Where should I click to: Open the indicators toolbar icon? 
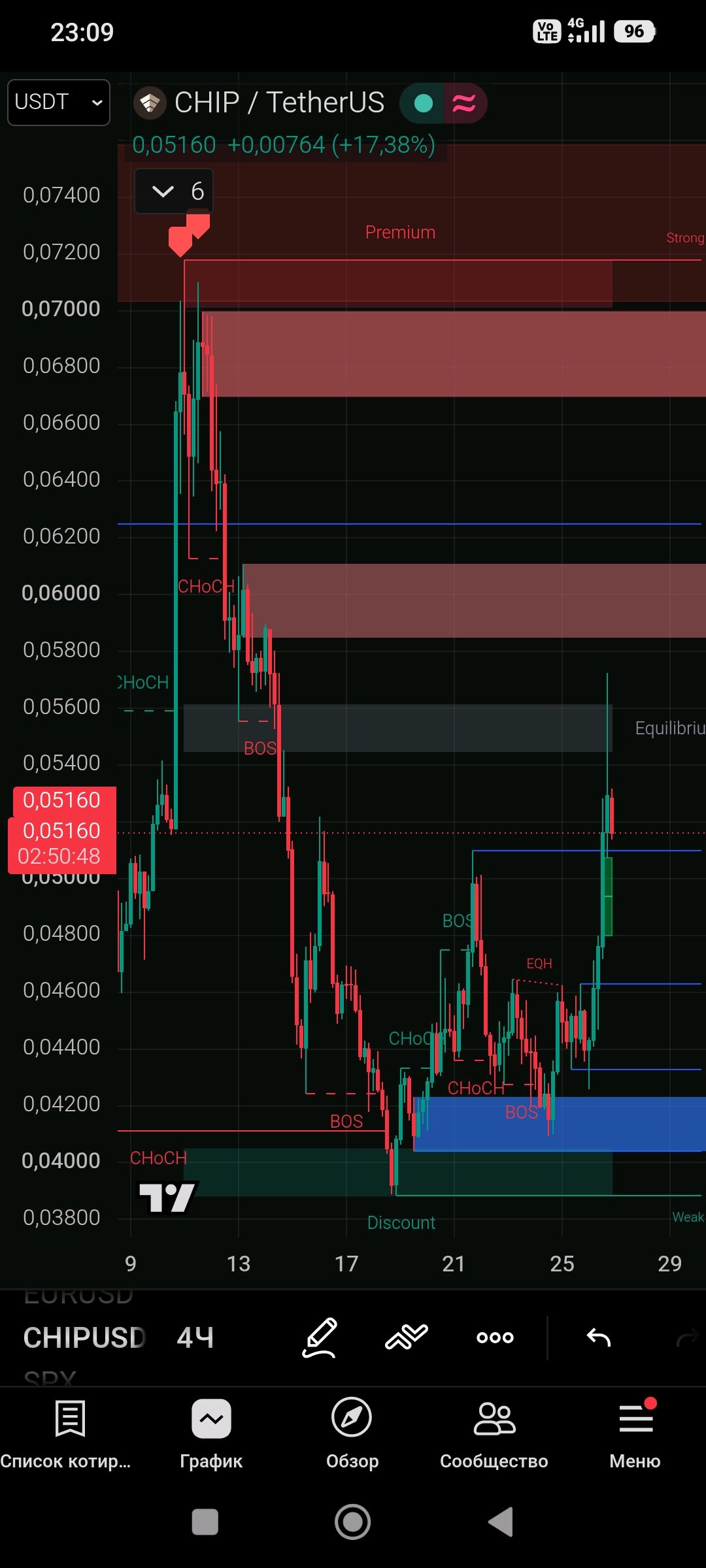tap(407, 1338)
